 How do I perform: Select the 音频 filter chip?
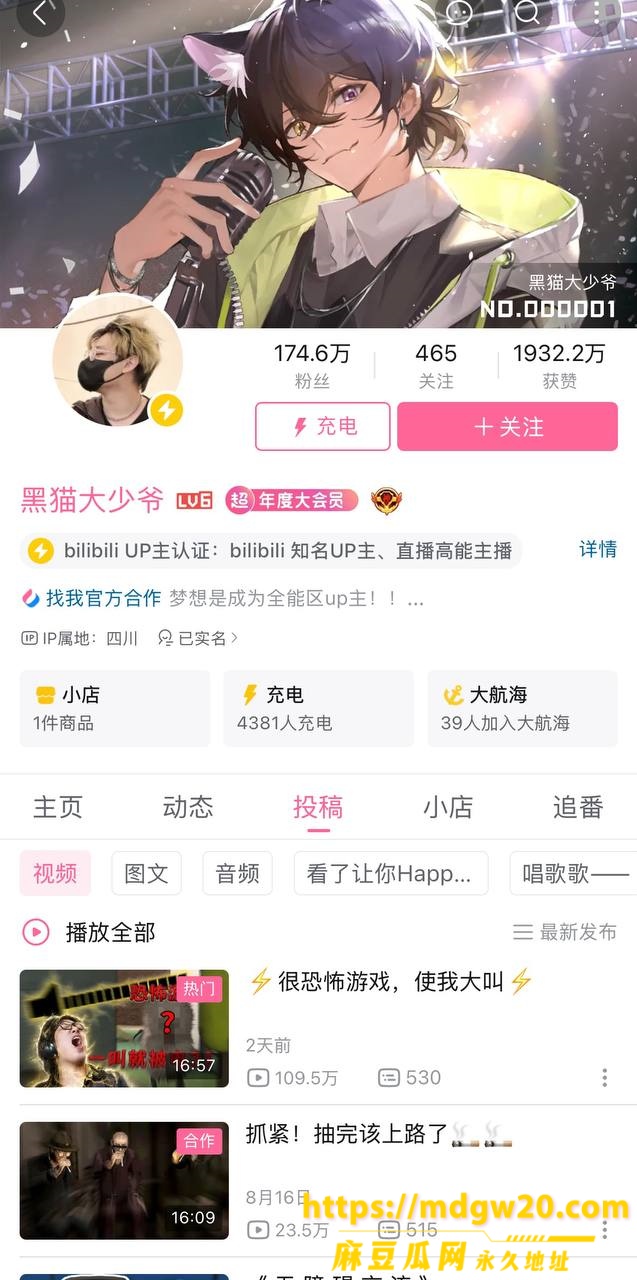238,873
